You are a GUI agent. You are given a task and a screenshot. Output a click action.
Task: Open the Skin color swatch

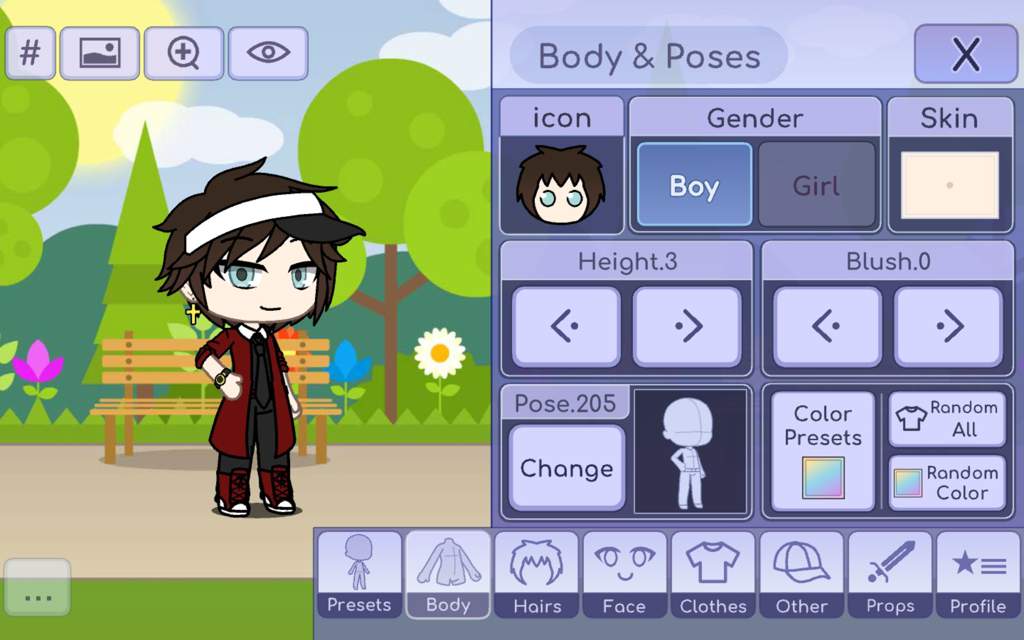[x=949, y=185]
